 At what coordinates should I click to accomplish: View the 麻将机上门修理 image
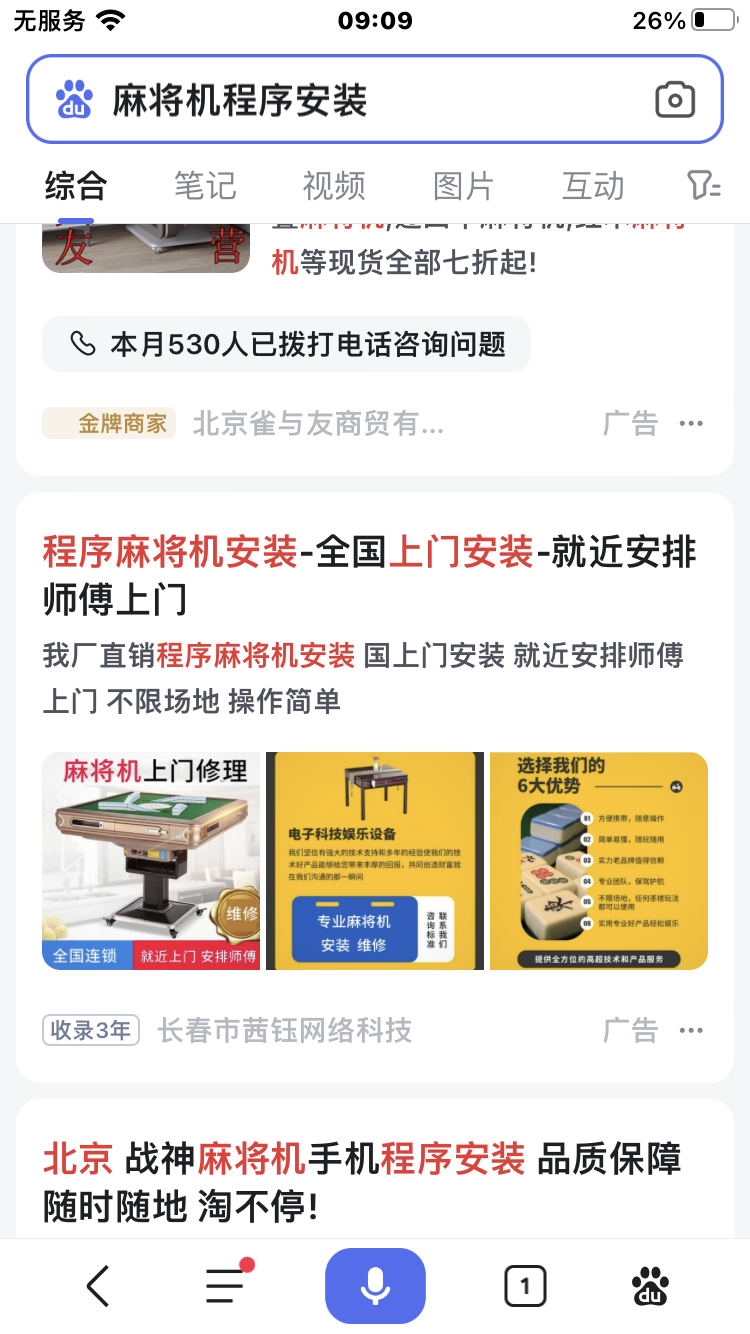click(151, 861)
